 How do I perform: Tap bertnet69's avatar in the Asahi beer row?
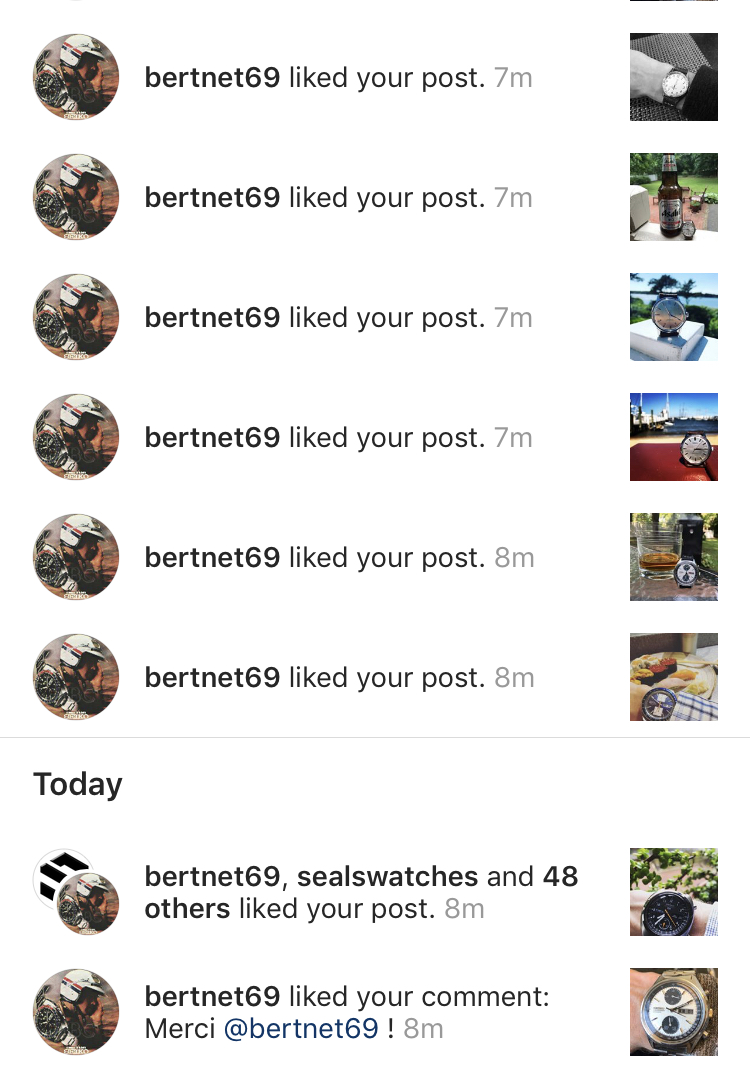tap(76, 197)
